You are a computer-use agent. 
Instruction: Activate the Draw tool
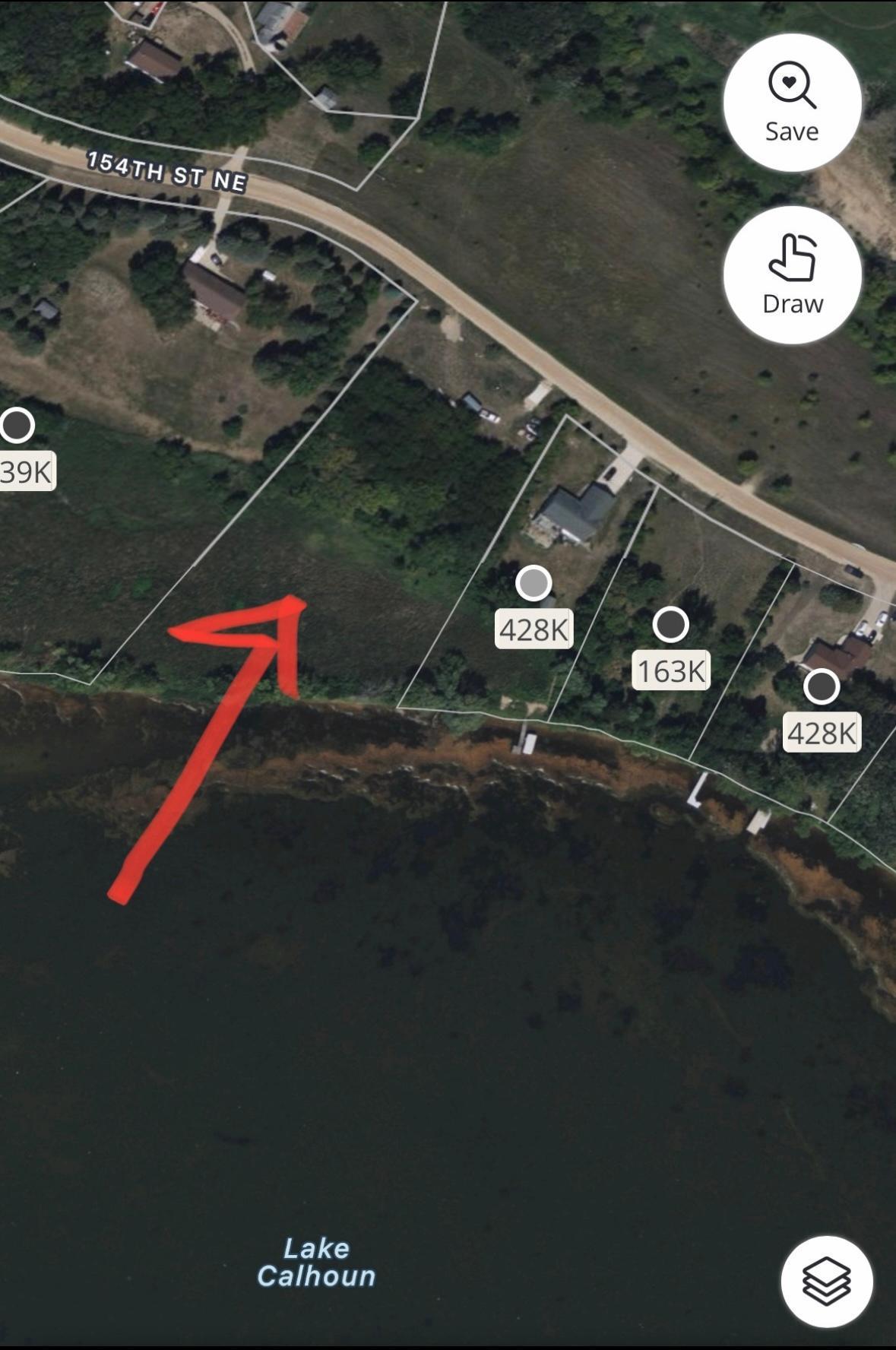coord(792,274)
